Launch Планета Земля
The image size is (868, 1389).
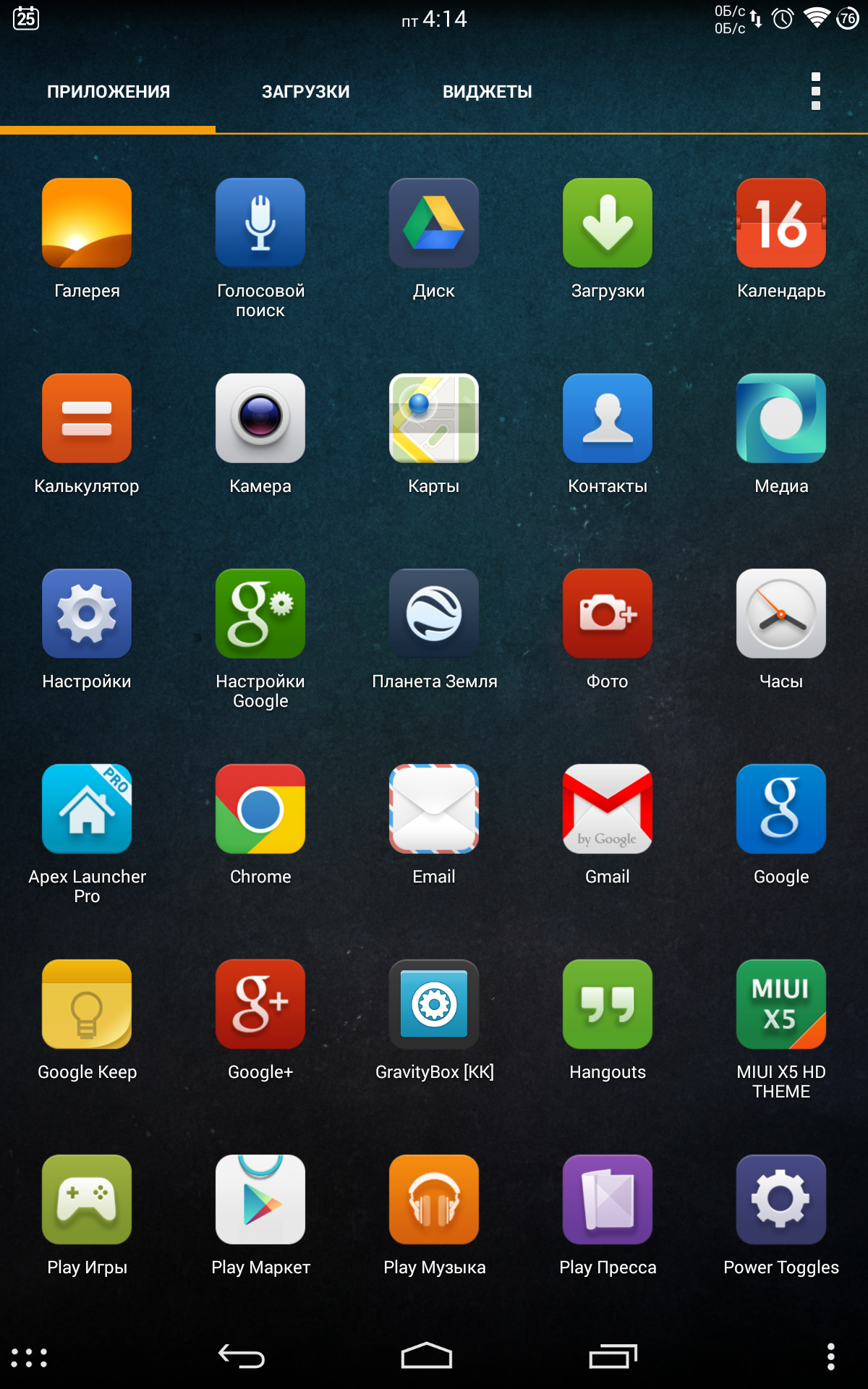(x=434, y=614)
